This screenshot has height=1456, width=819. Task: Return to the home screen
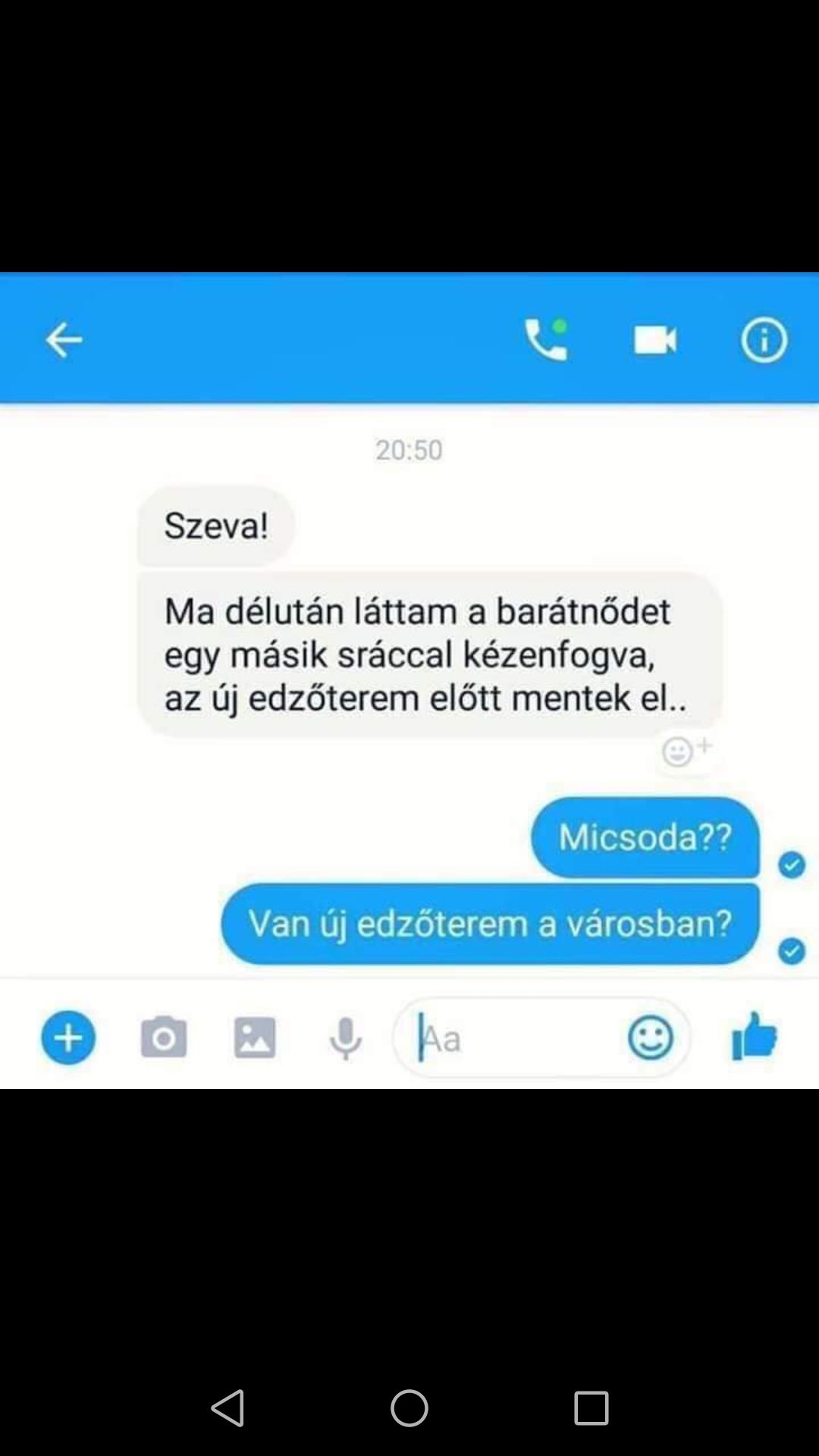[x=409, y=1408]
